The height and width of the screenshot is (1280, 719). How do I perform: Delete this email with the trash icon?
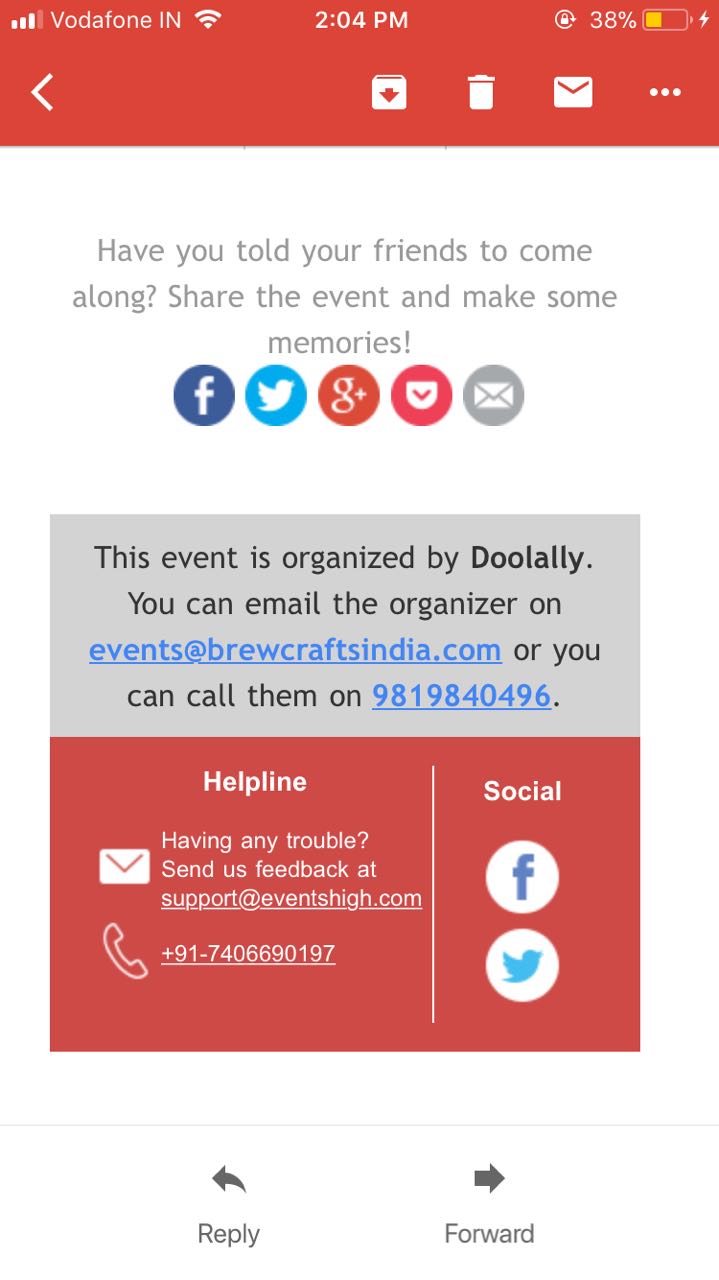click(481, 92)
